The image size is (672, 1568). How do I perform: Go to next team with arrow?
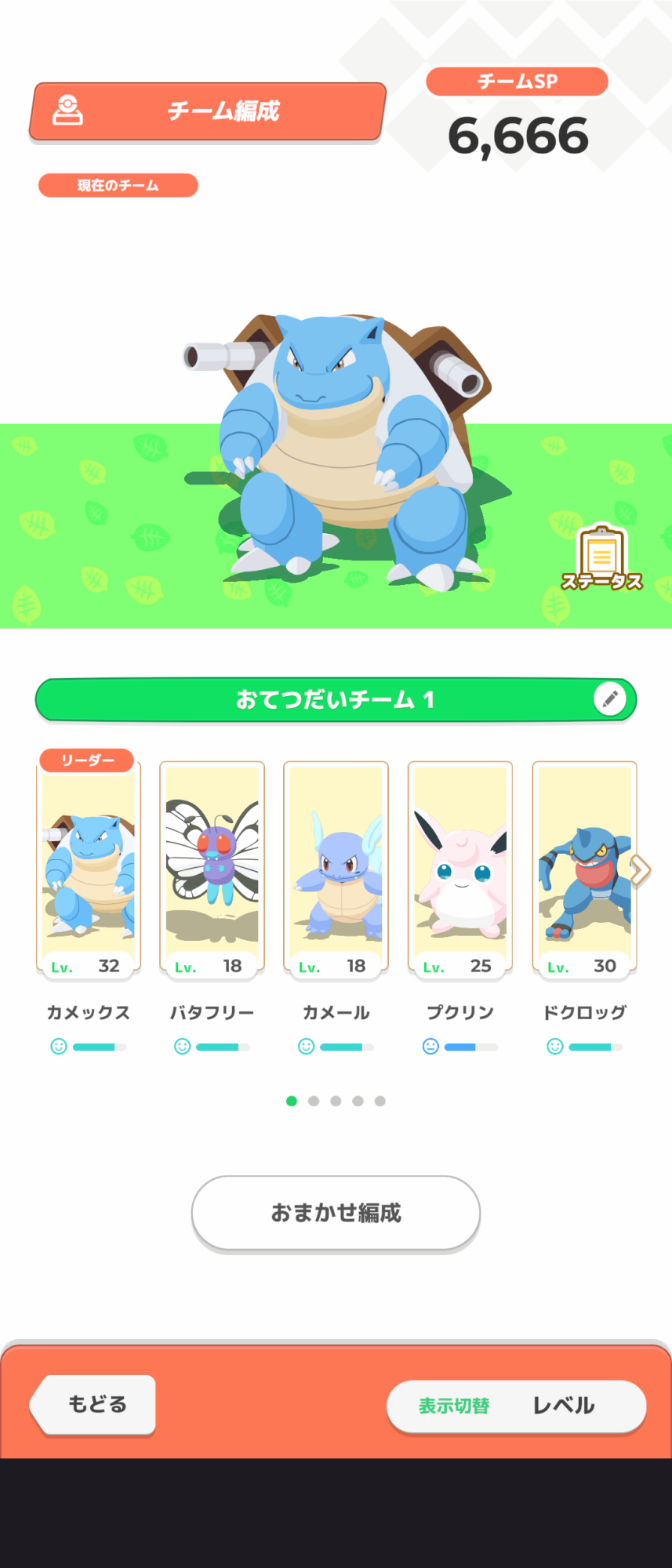641,870
